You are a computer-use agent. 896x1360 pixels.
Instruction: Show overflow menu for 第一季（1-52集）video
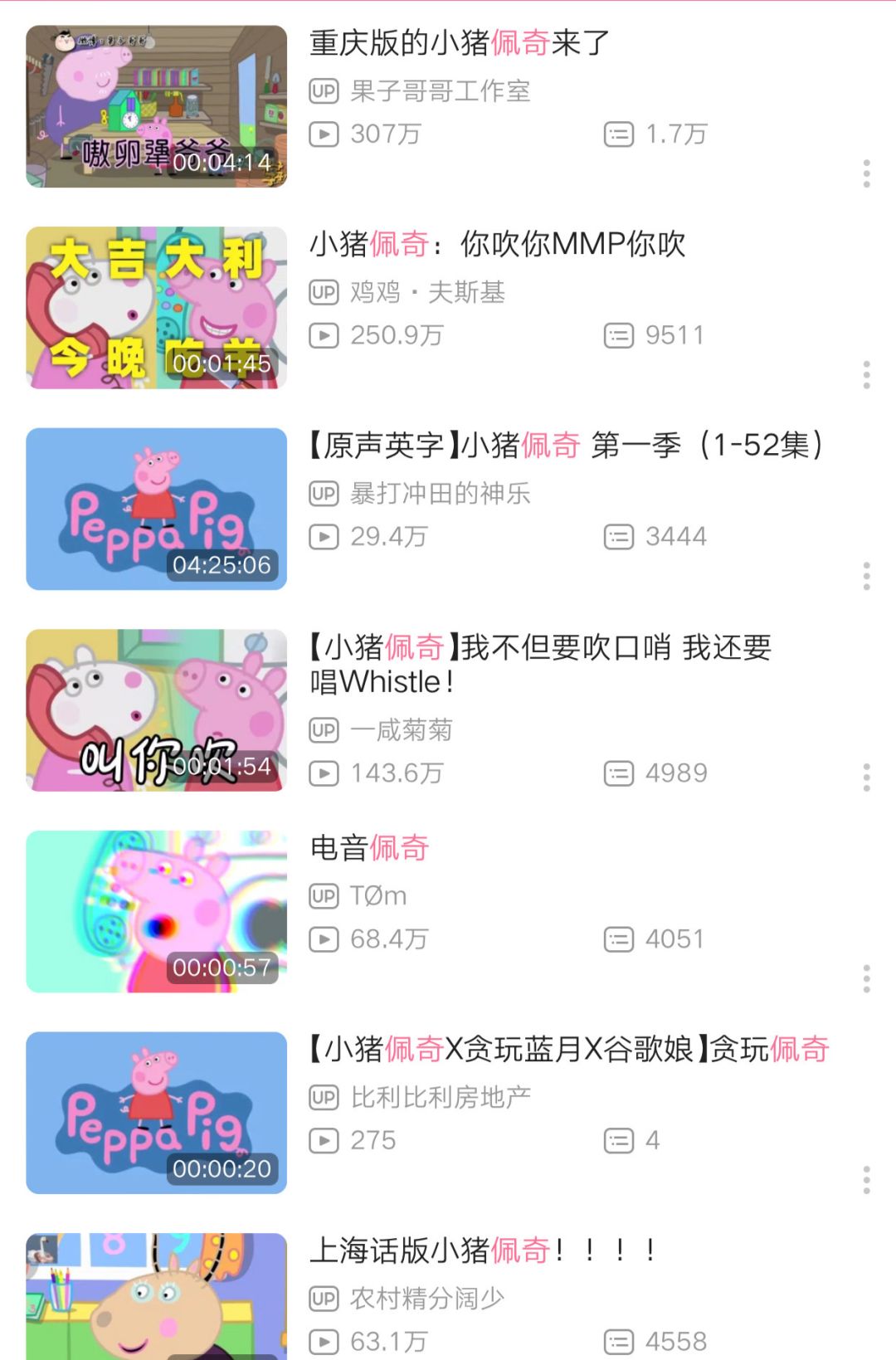pyautogui.click(x=866, y=576)
